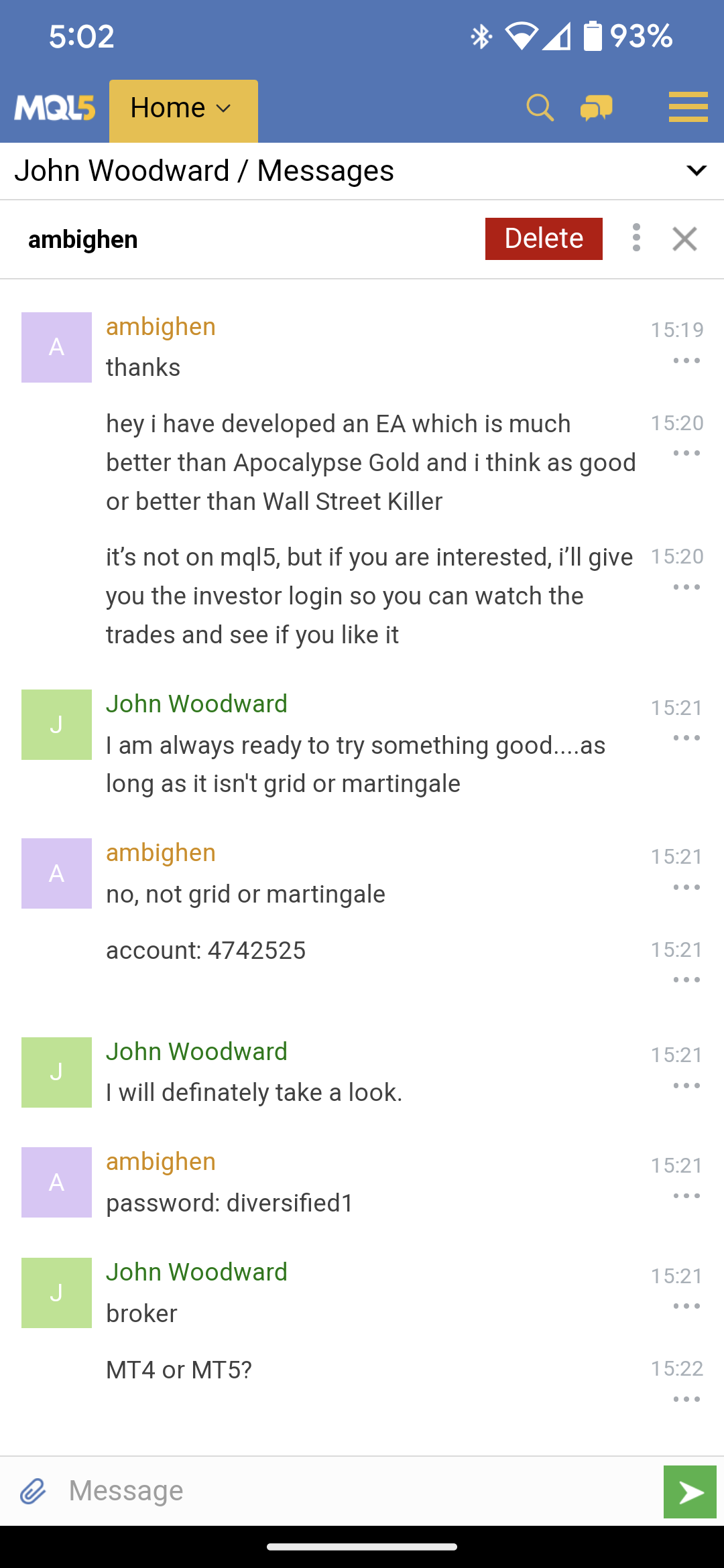Open options for "account: 4742525" message
This screenshot has height=1568, width=724.
point(686,980)
